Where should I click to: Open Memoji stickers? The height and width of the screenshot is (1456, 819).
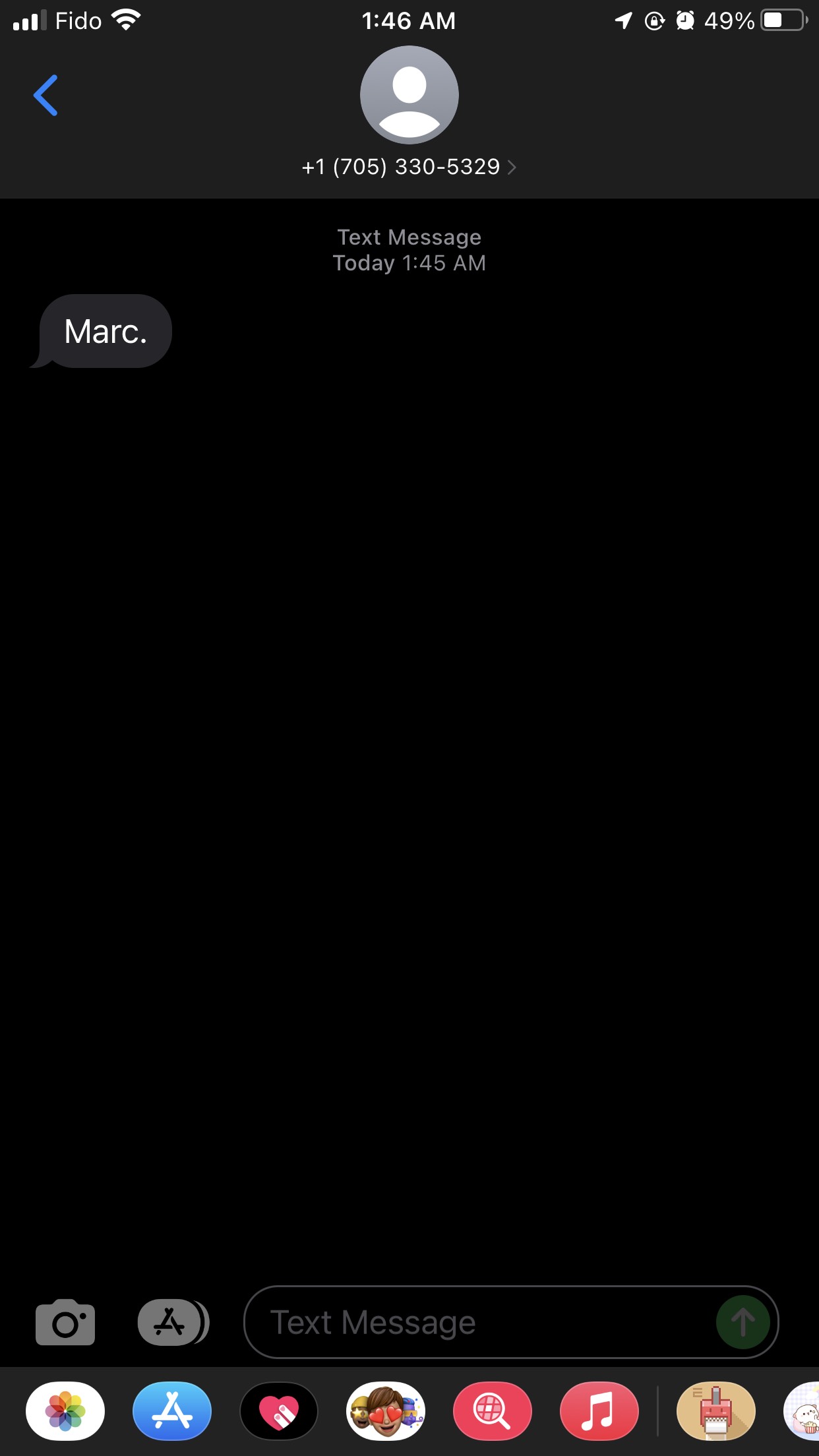(386, 1412)
